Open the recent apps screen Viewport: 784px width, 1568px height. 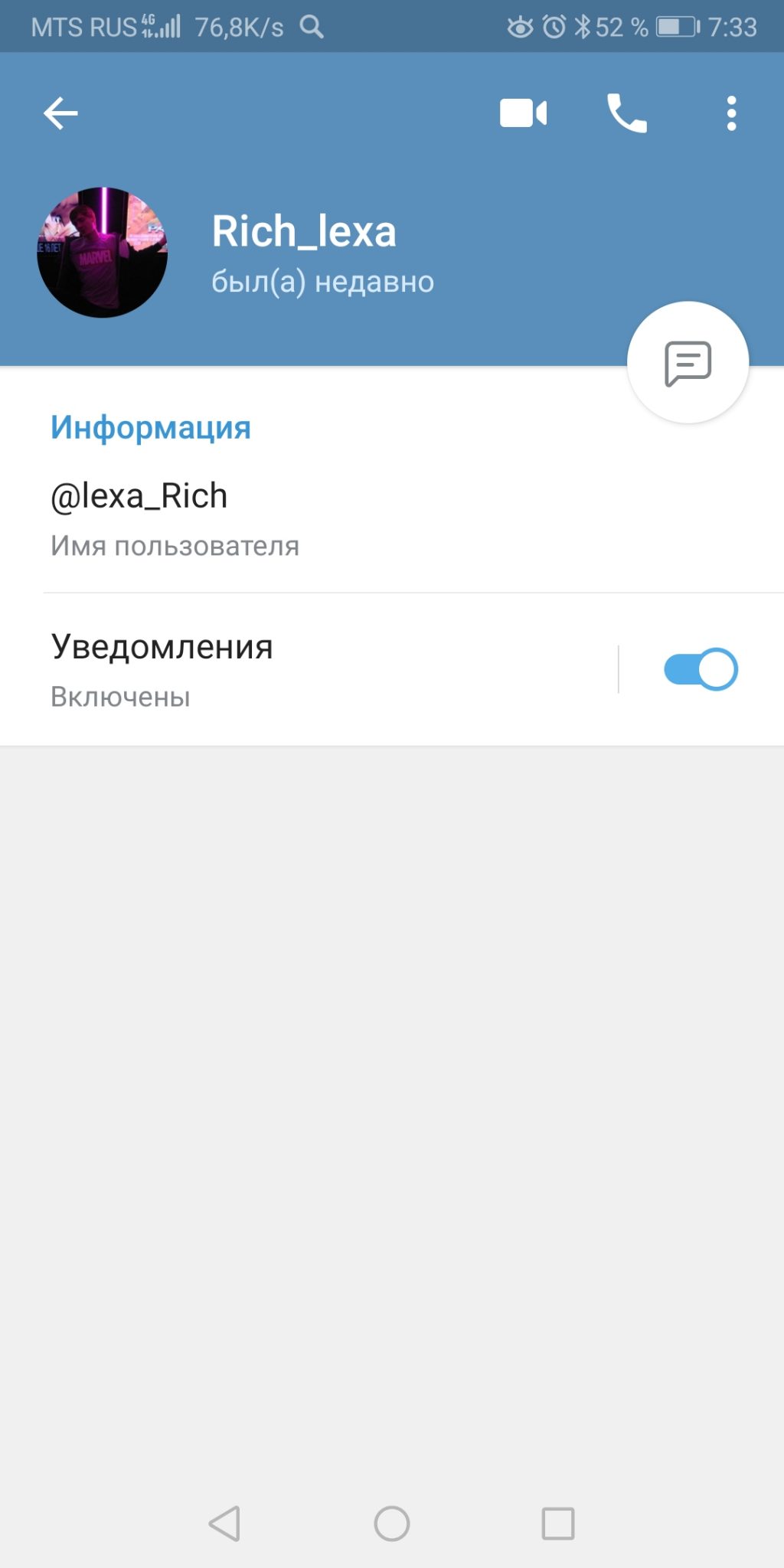coord(558,1524)
